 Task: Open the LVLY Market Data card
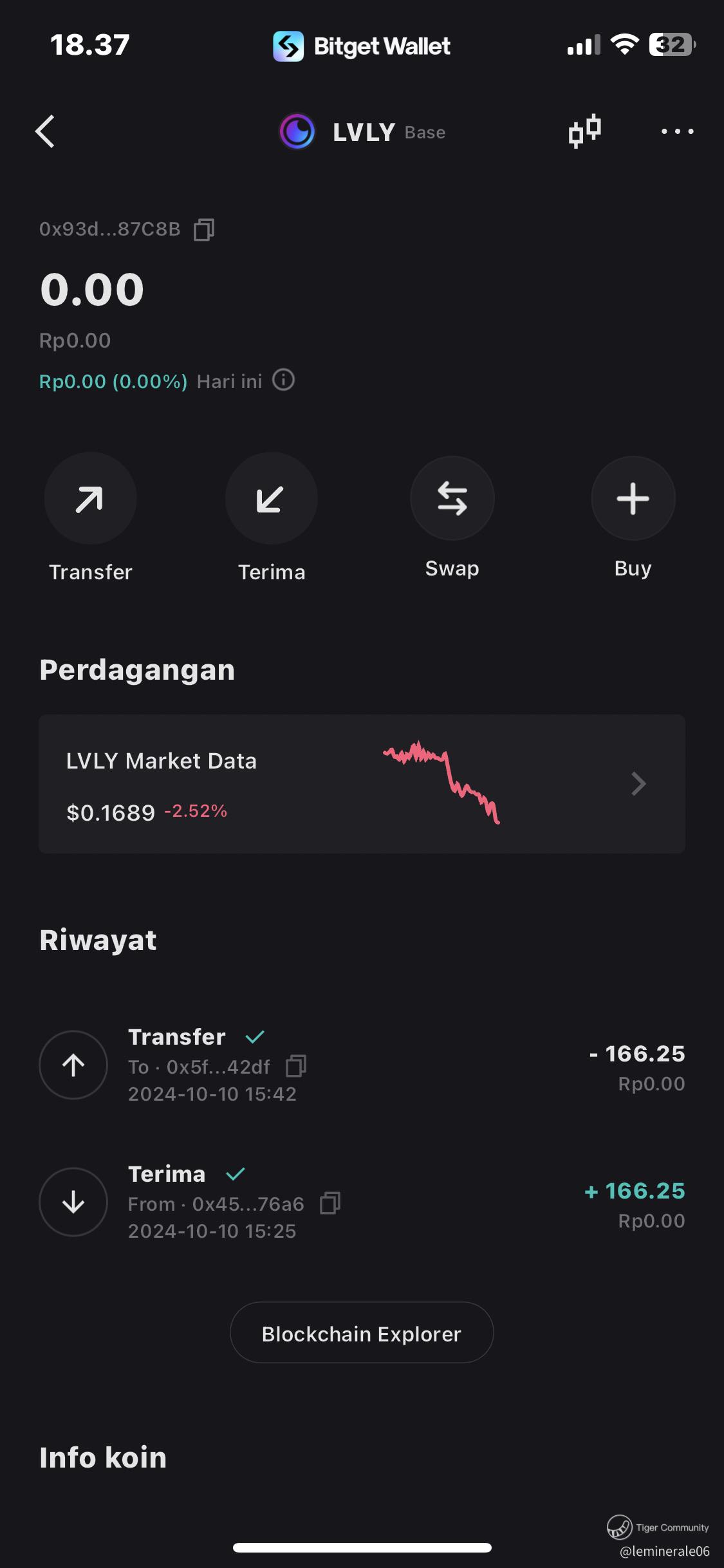point(362,784)
